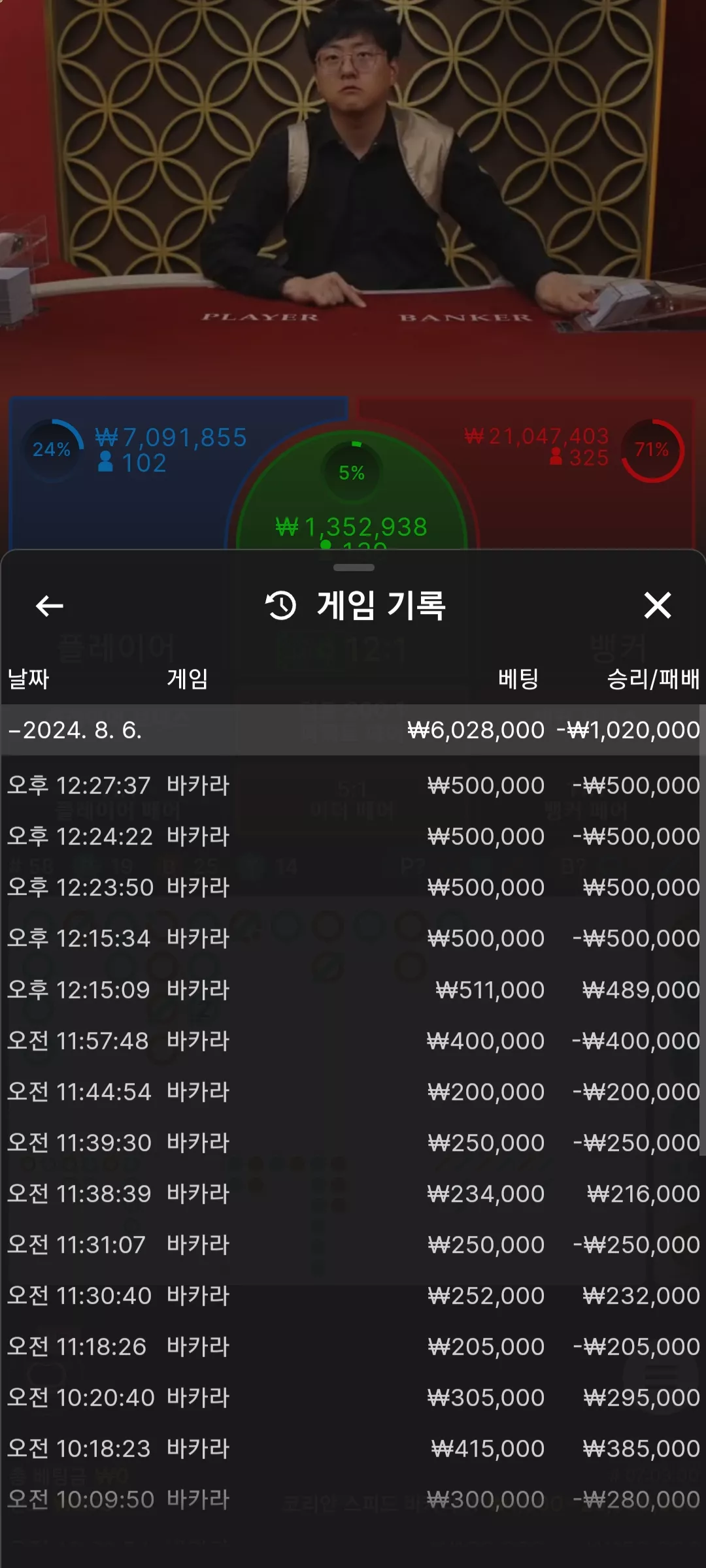View the 오전 10:09:50 game details
This screenshot has height=1568, width=706.
click(x=353, y=1499)
